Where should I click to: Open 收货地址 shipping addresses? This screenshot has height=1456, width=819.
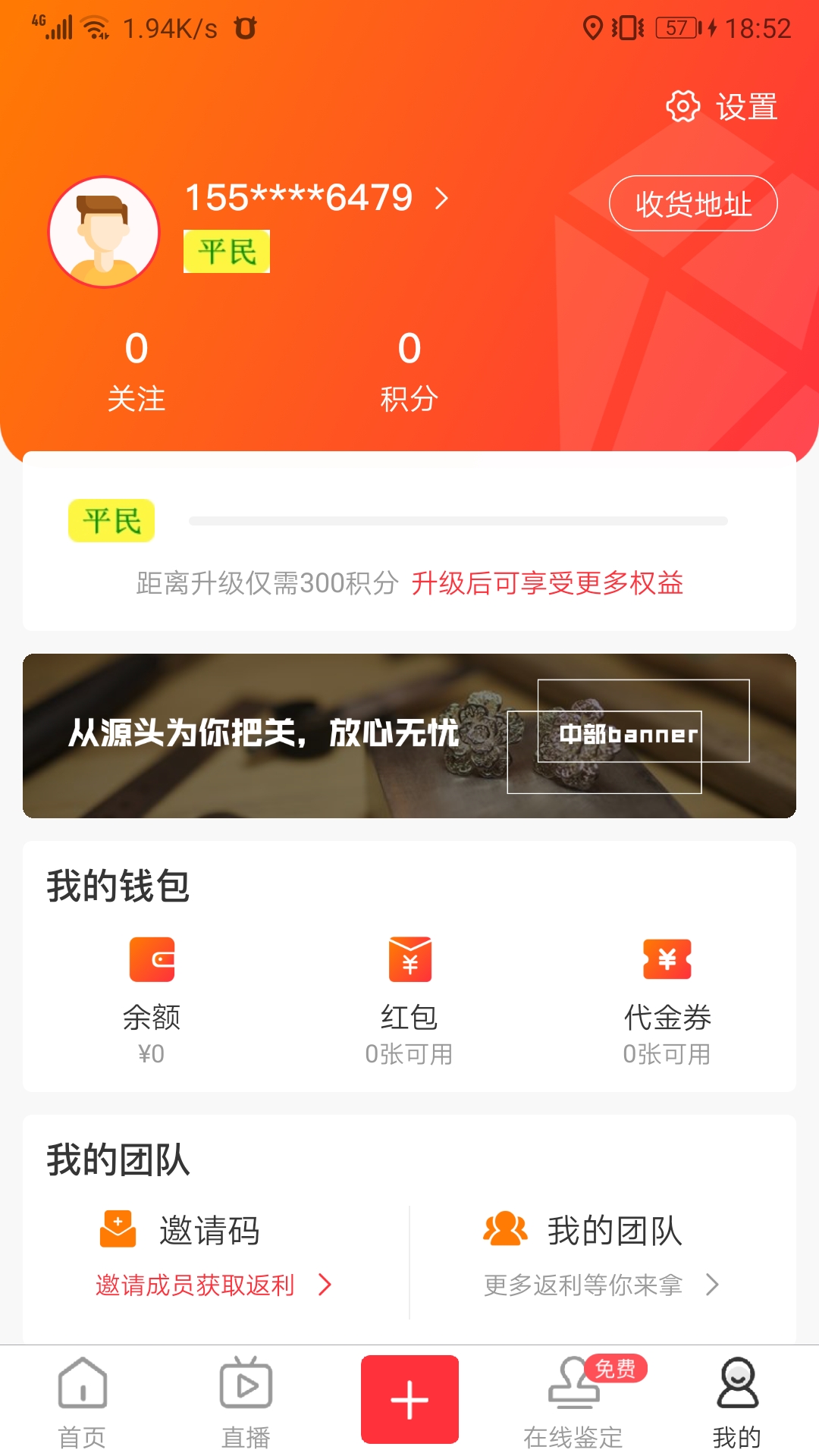pos(693,203)
